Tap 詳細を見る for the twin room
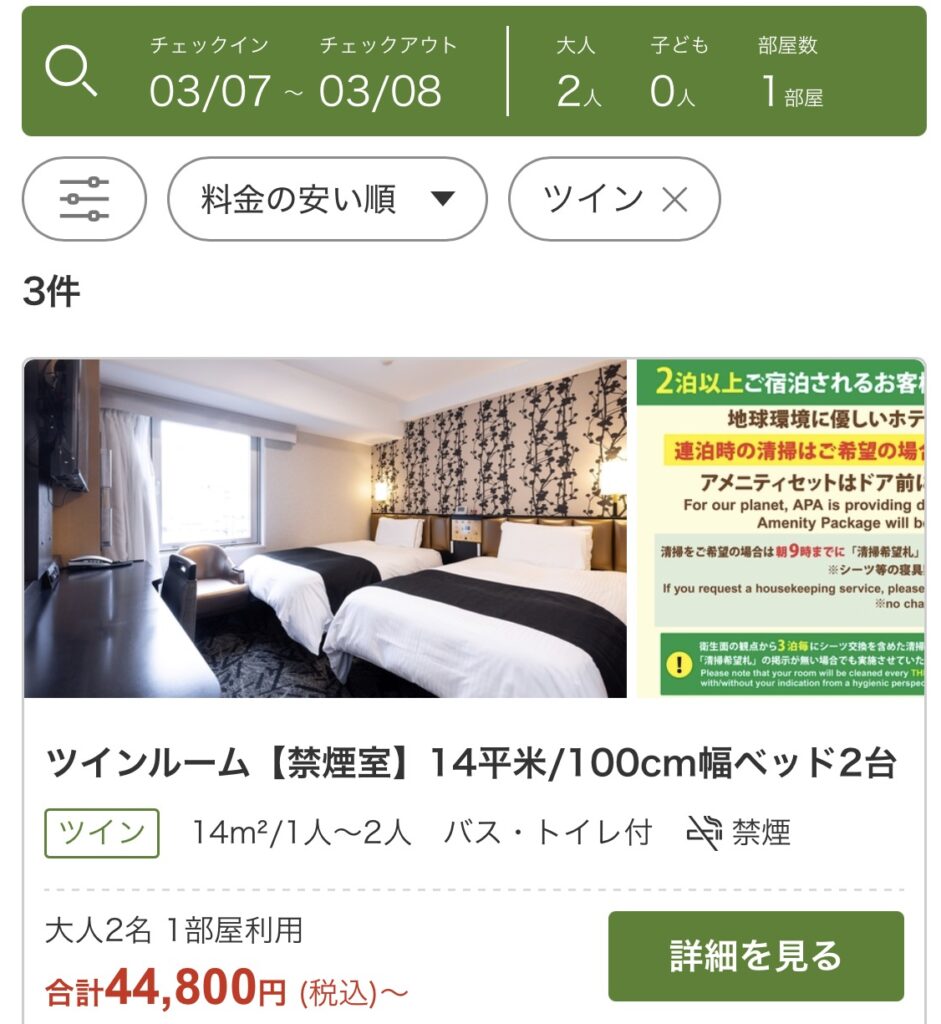The image size is (941, 1024). coord(755,956)
